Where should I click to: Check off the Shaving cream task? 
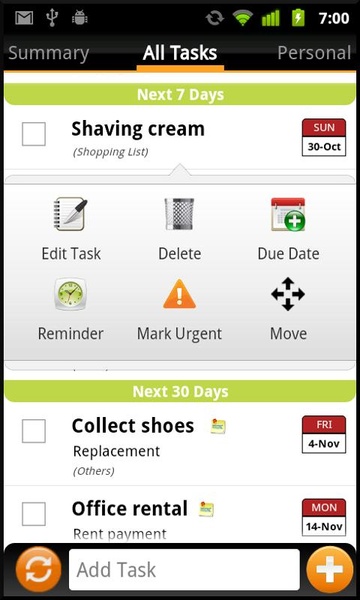pyautogui.click(x=34, y=134)
